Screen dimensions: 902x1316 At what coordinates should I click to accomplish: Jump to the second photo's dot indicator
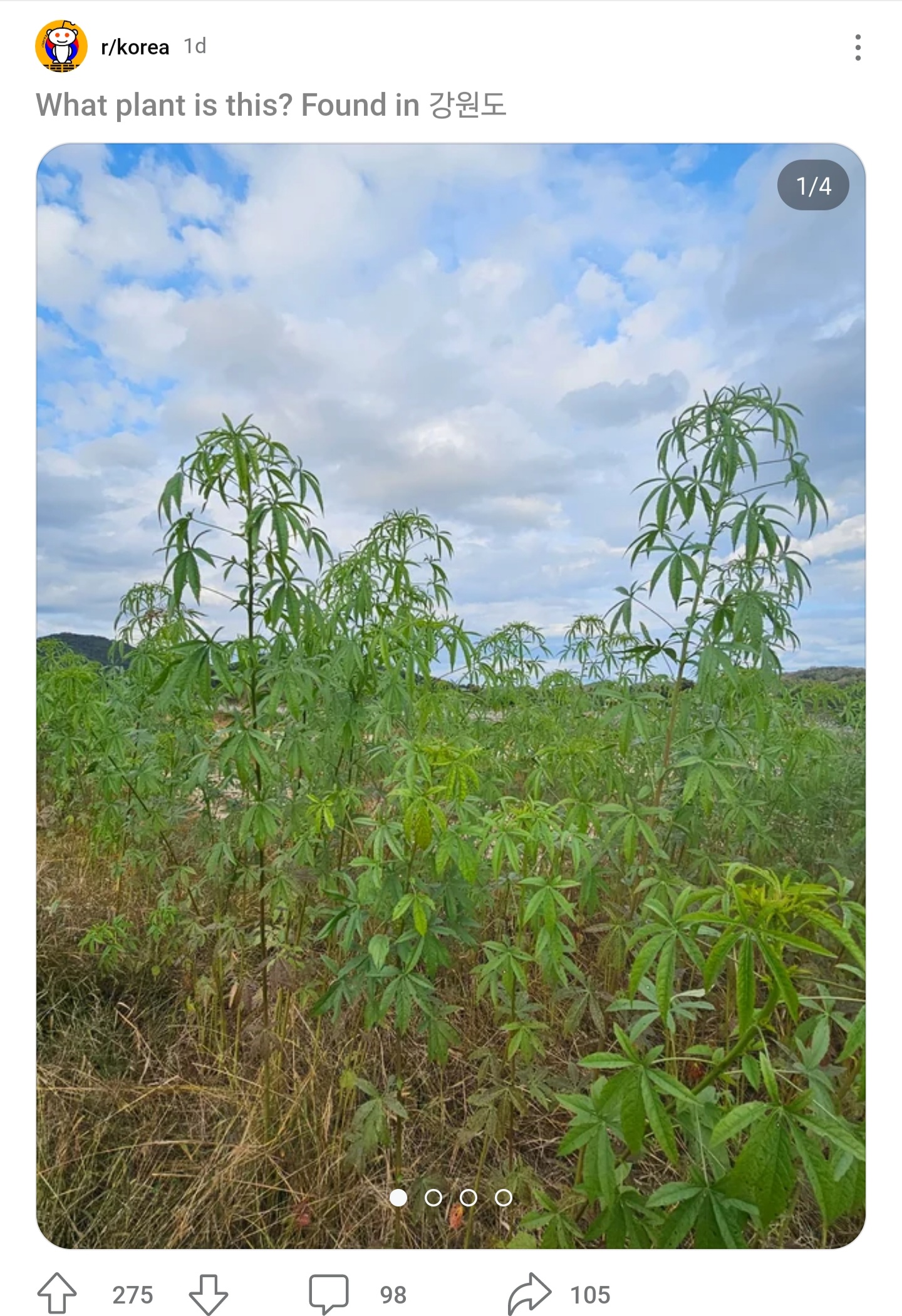click(x=433, y=1198)
